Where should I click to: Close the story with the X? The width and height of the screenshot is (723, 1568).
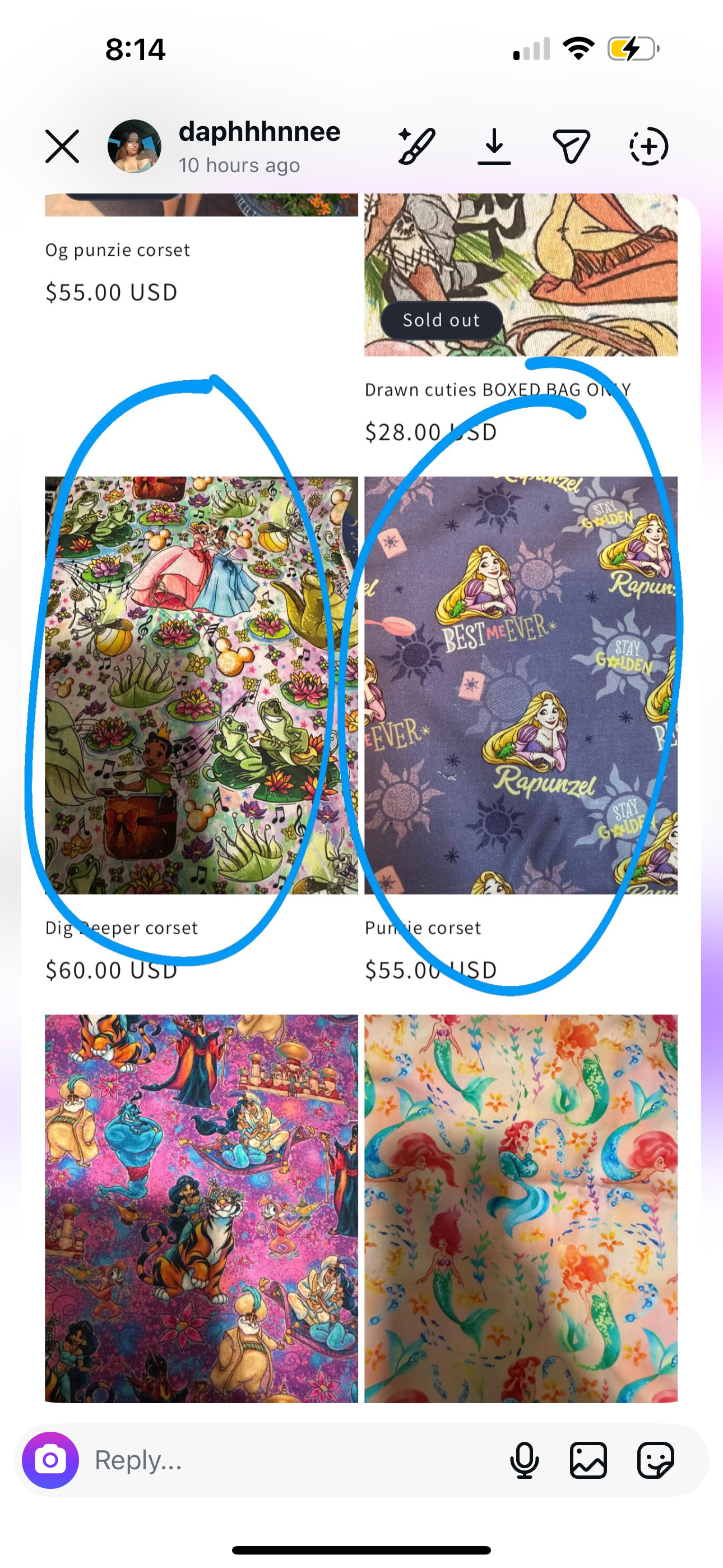pyautogui.click(x=63, y=146)
